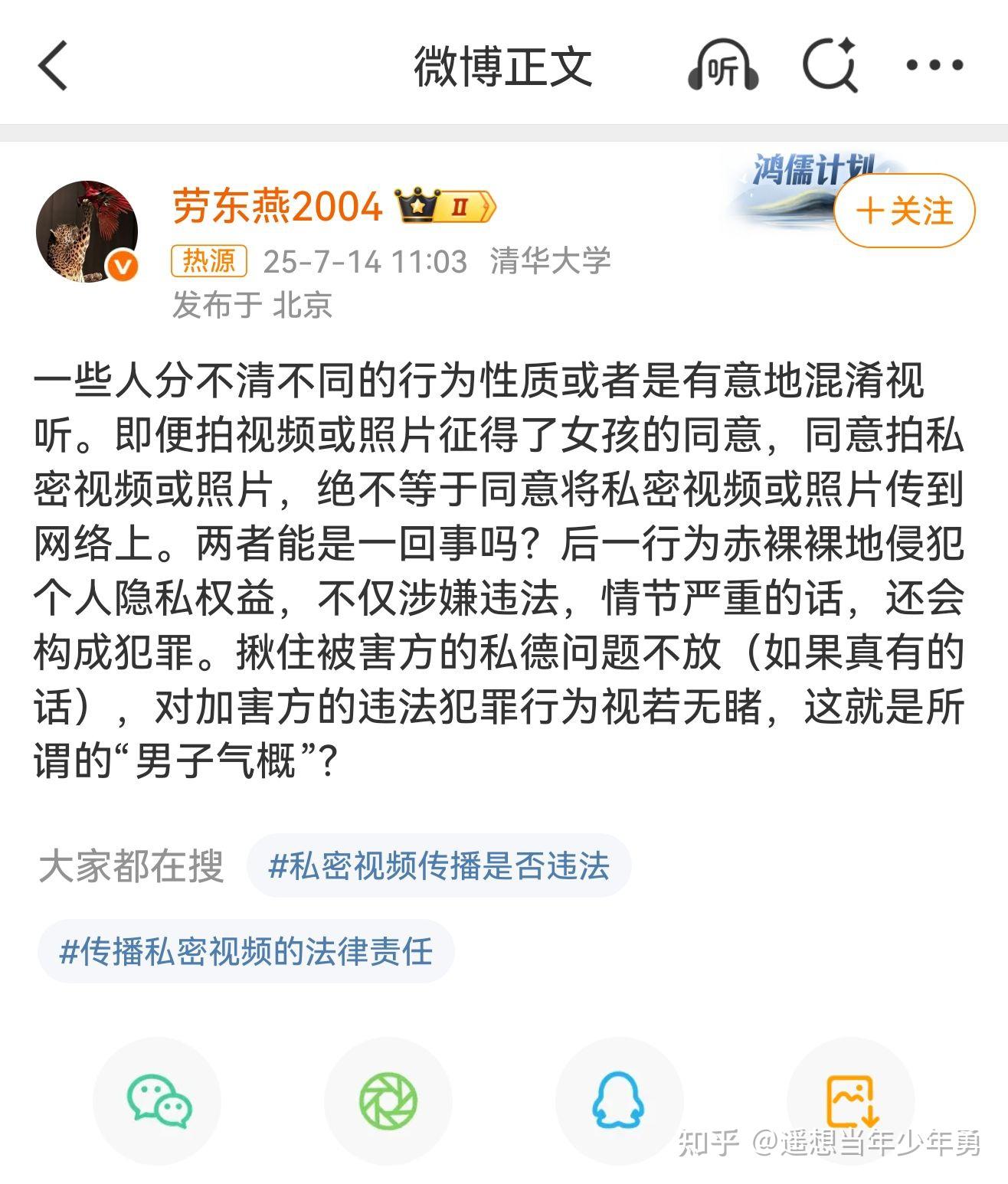Open the three-dot overflow menu
The width and height of the screenshot is (1008, 1184).
(x=934, y=66)
